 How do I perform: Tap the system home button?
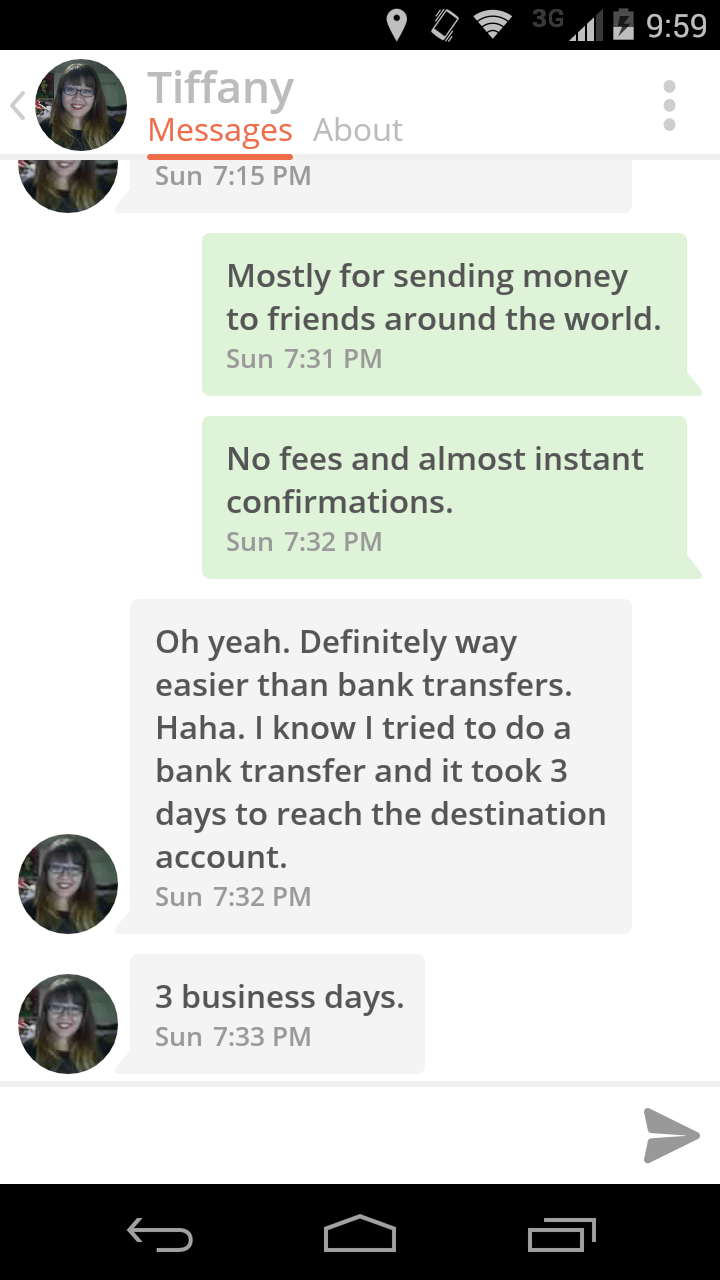[x=360, y=1233]
